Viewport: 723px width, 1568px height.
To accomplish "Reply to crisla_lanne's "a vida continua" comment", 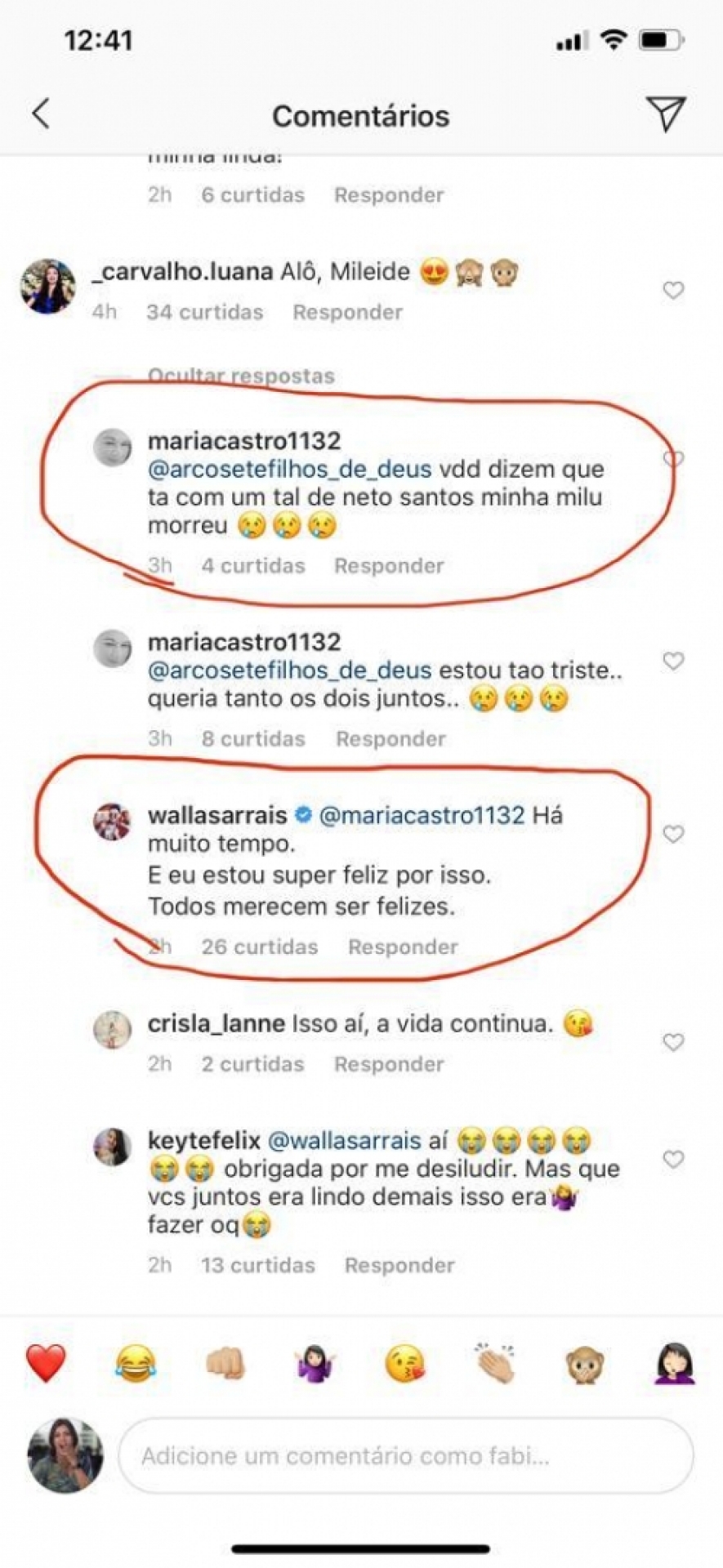I will pos(389,1064).
